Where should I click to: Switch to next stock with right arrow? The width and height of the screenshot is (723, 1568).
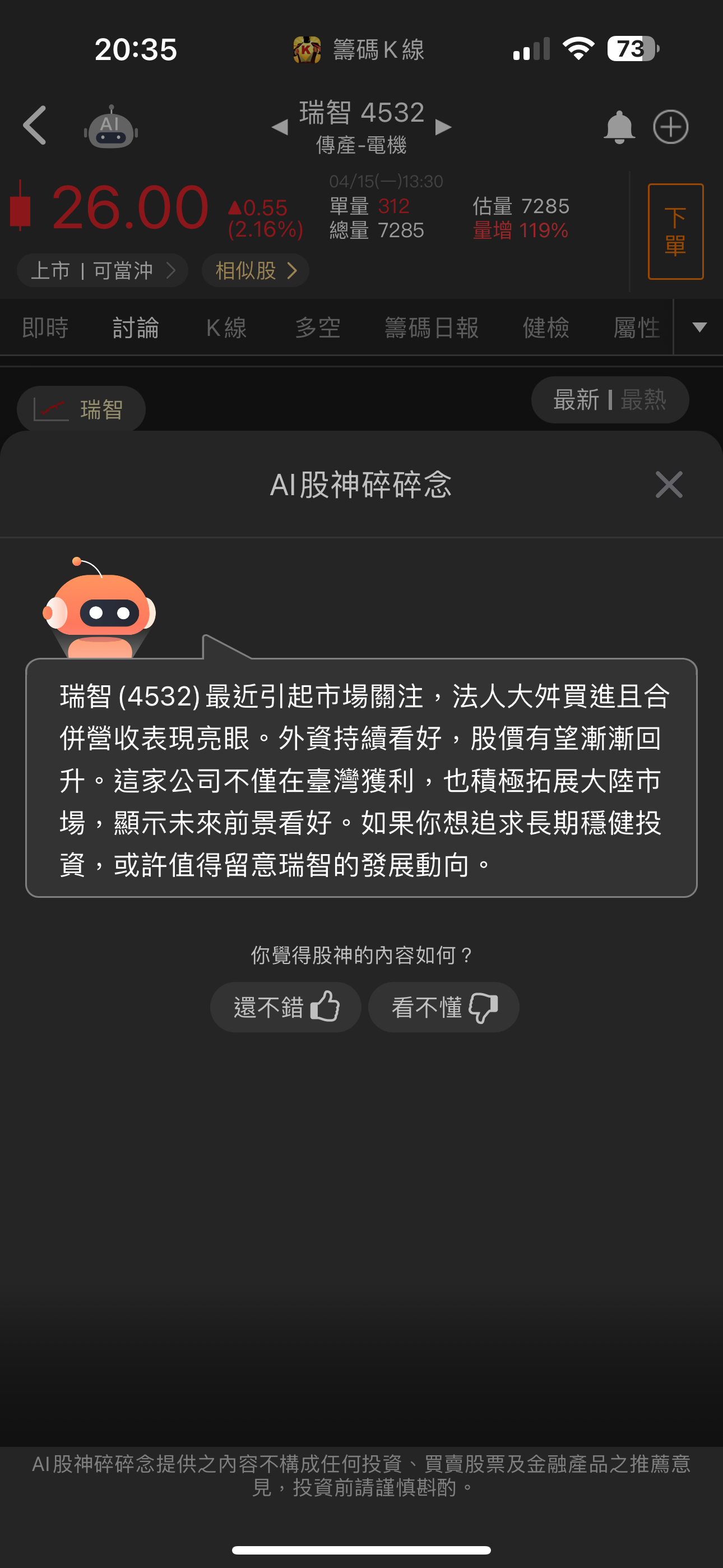[x=443, y=128]
